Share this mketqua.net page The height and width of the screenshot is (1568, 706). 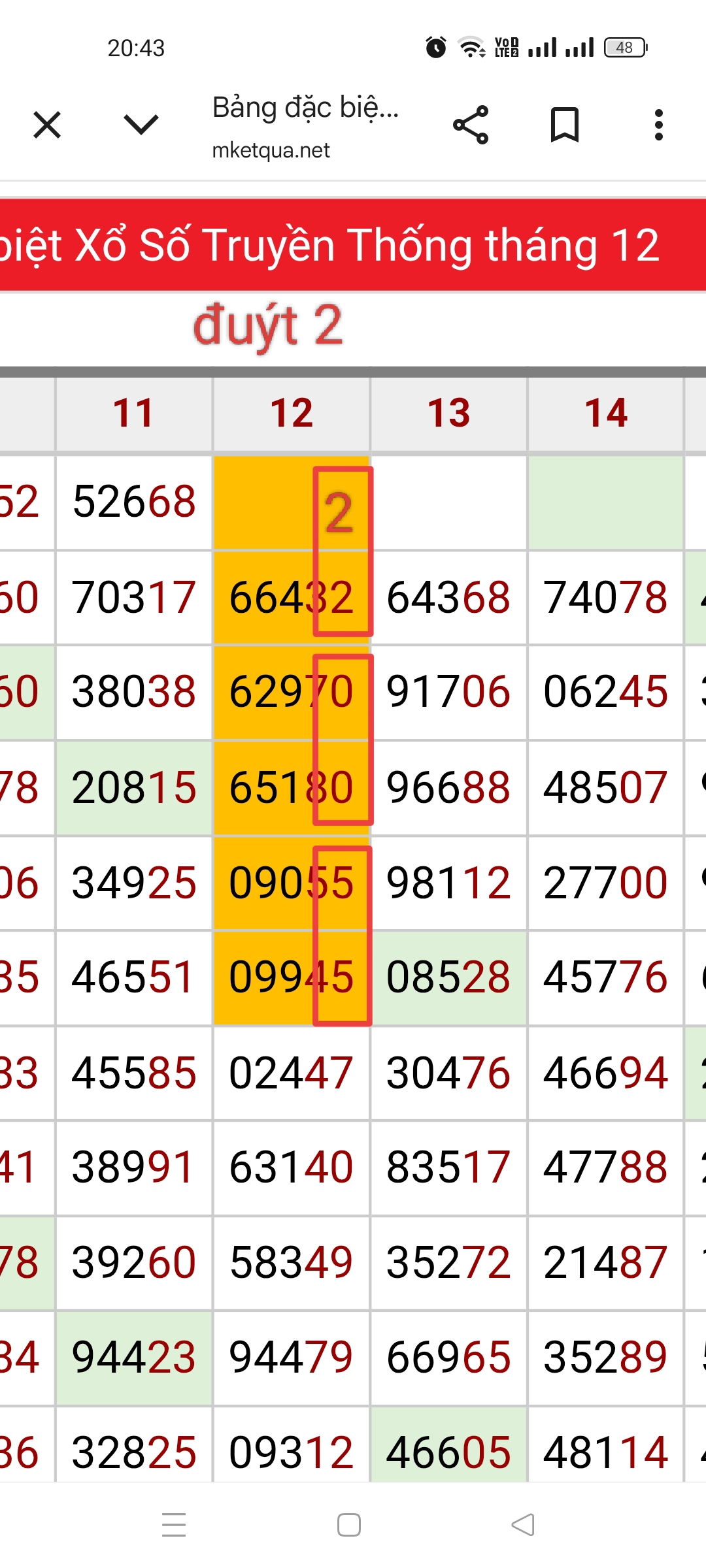pos(471,125)
